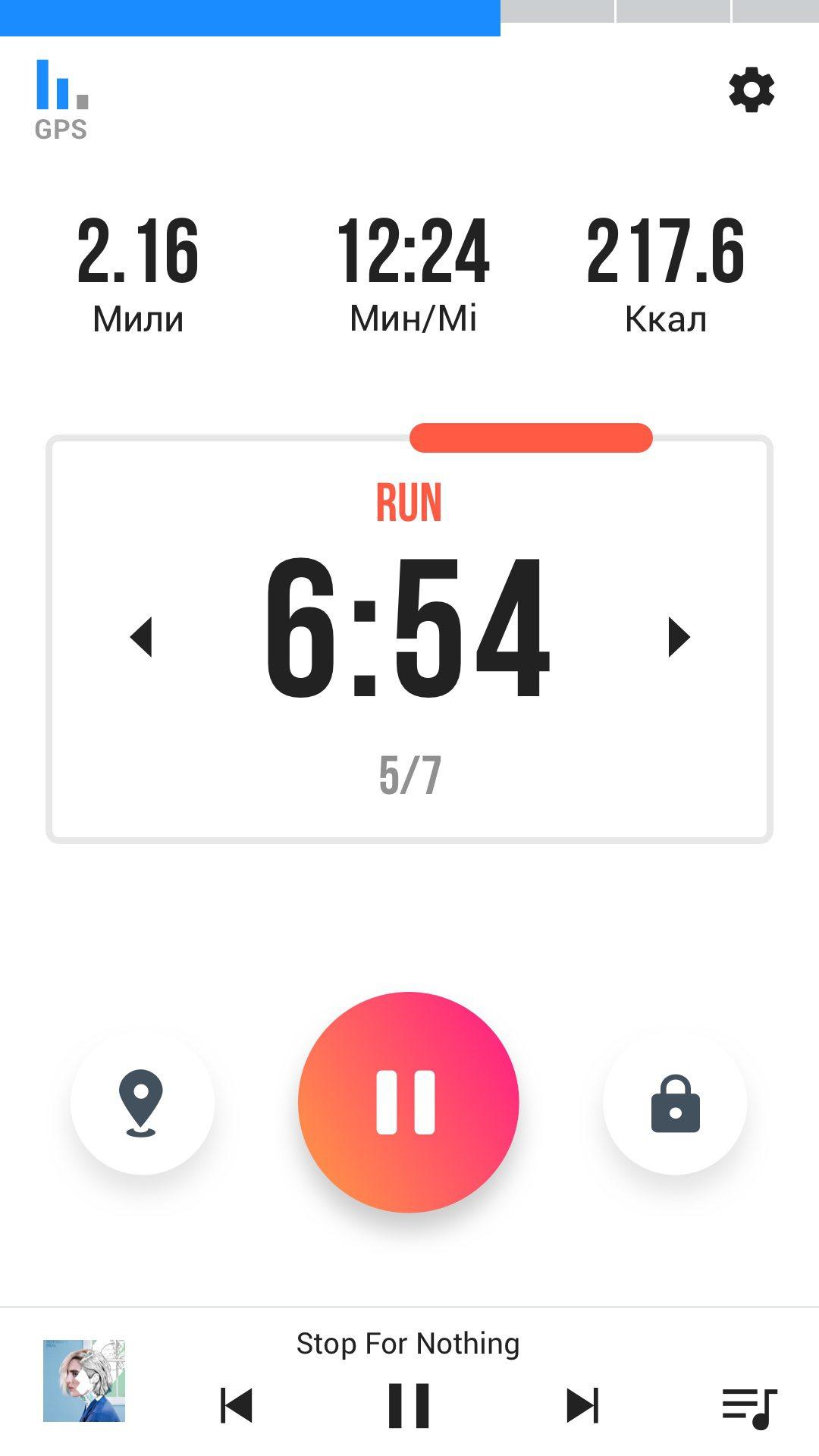Pause the song Stop For Nothing
This screenshot has width=819, height=1456.
(x=409, y=1405)
